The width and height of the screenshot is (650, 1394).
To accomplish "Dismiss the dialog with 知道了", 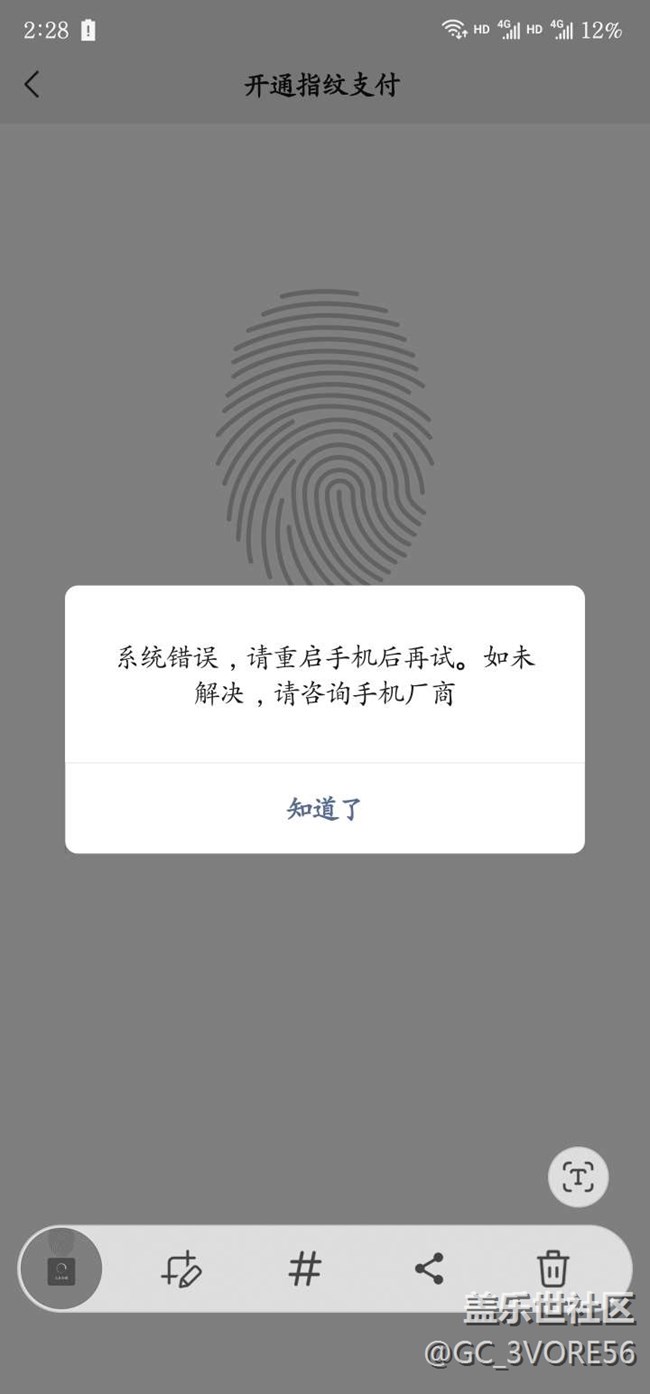I will point(324,808).
